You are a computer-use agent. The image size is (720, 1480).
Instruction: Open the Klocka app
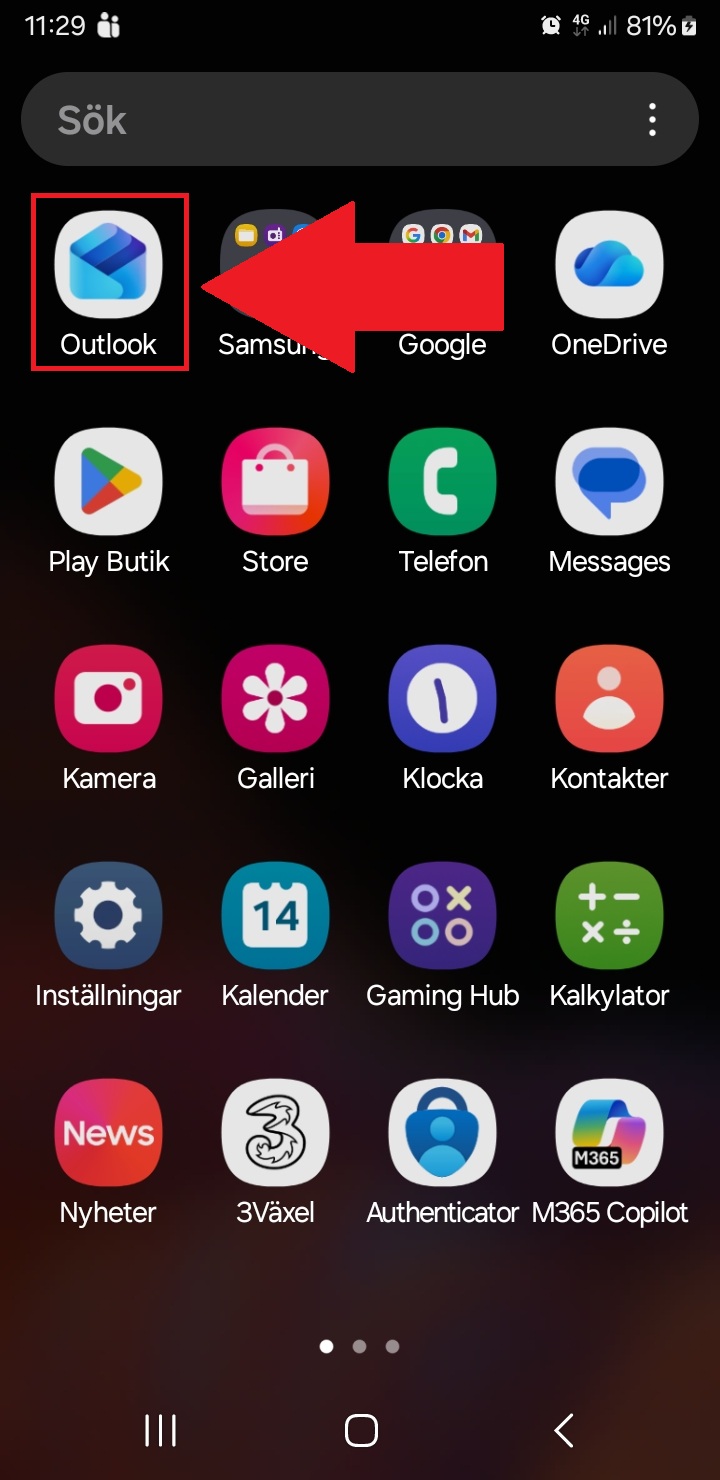click(442, 699)
